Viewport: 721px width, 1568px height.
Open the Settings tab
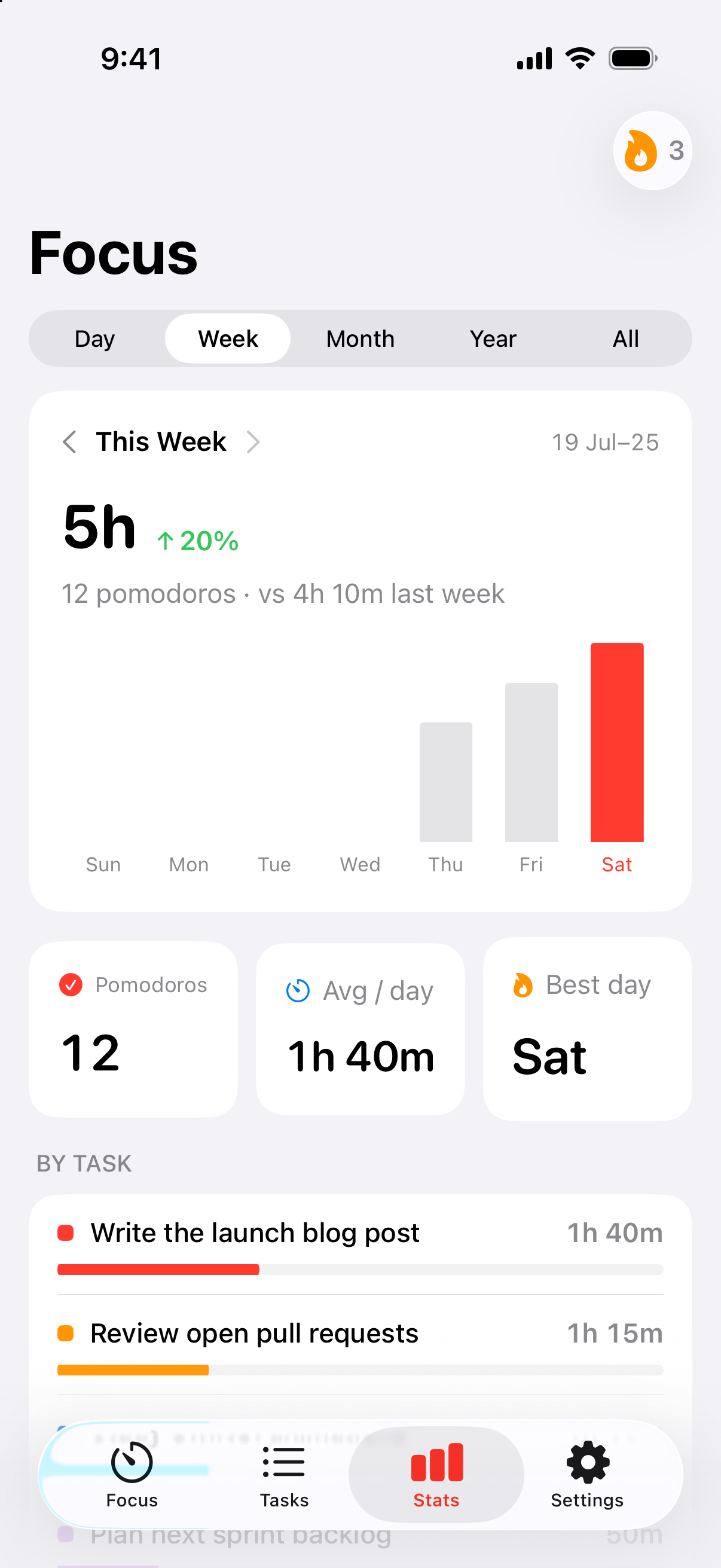[x=587, y=1475]
